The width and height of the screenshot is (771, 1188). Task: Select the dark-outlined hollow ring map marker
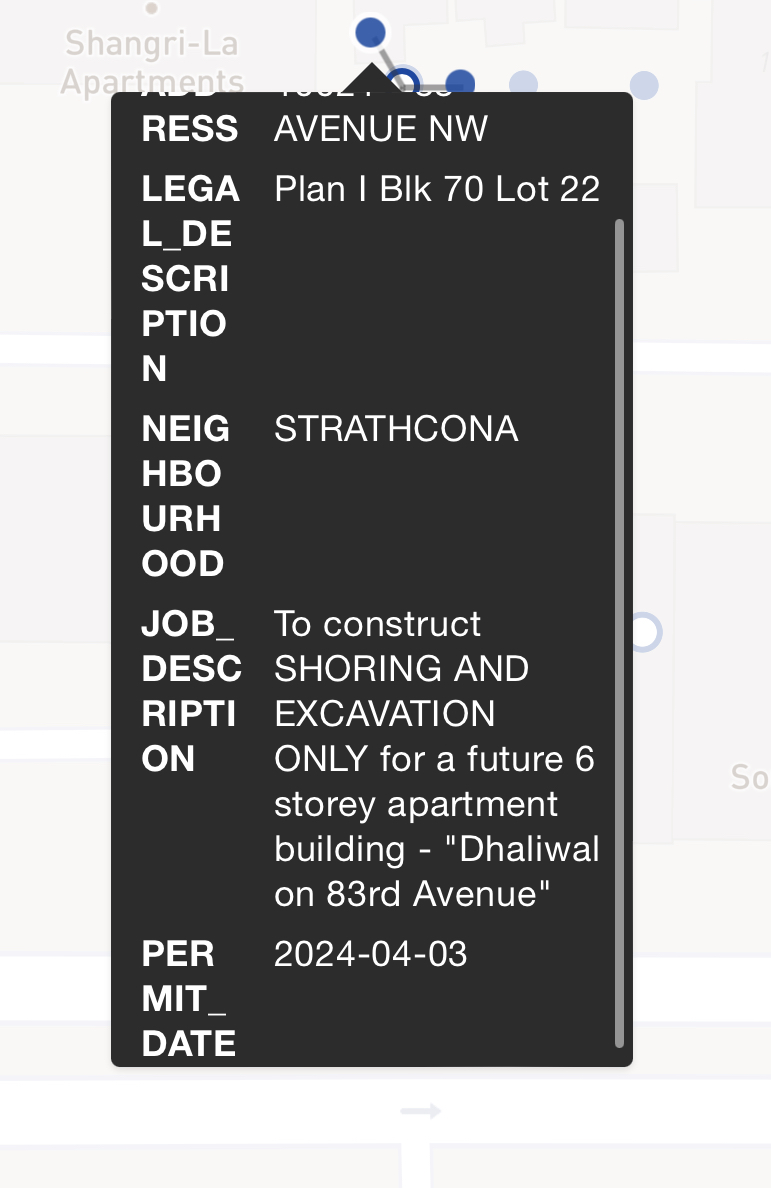click(404, 82)
